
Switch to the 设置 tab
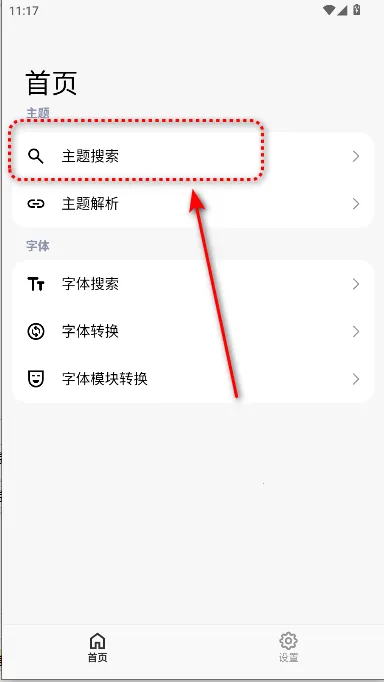288,648
